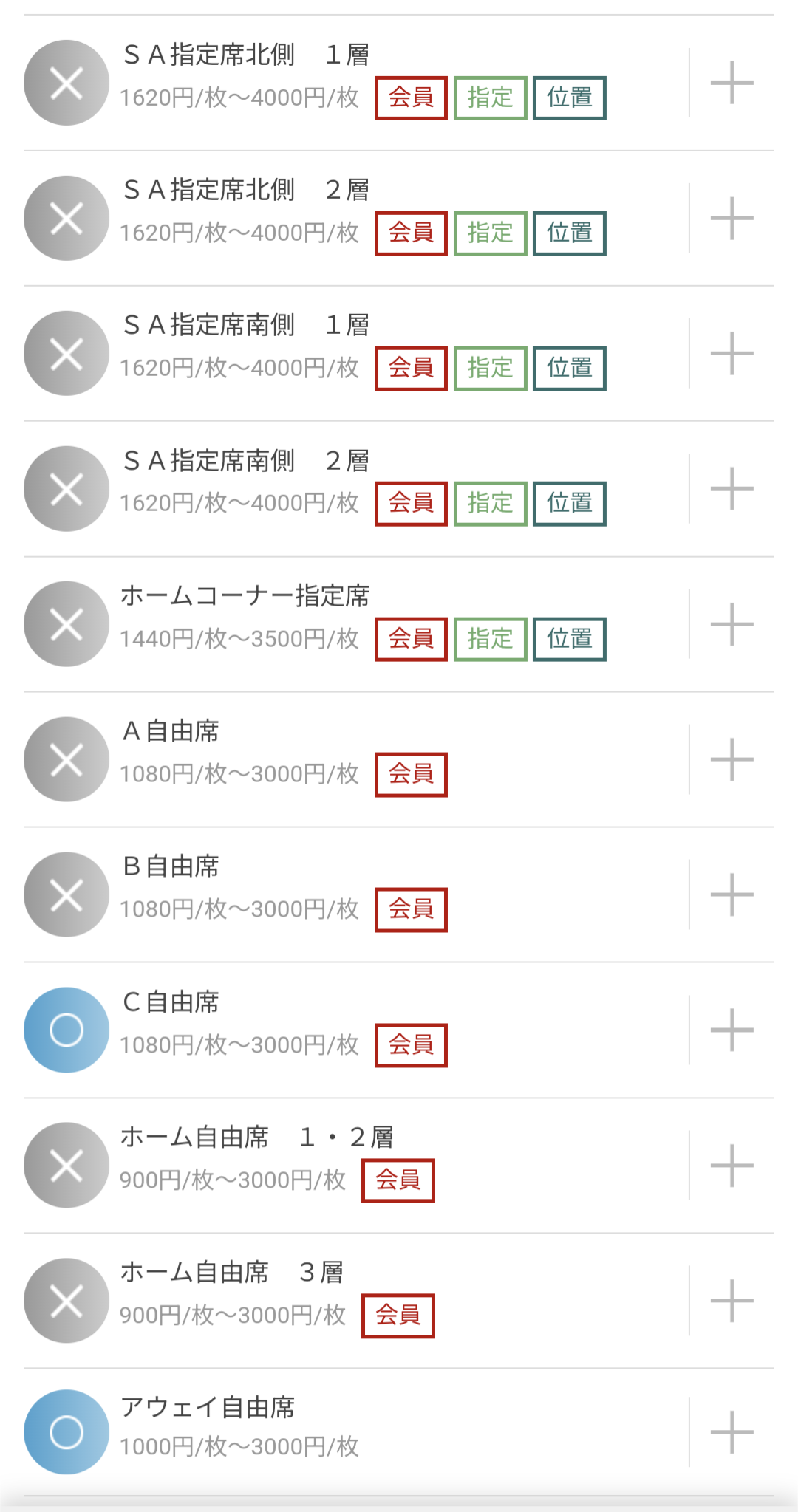Expand the available Ｃ自由席 plus icon
This screenshot has width=798, height=1512.
731,1030
